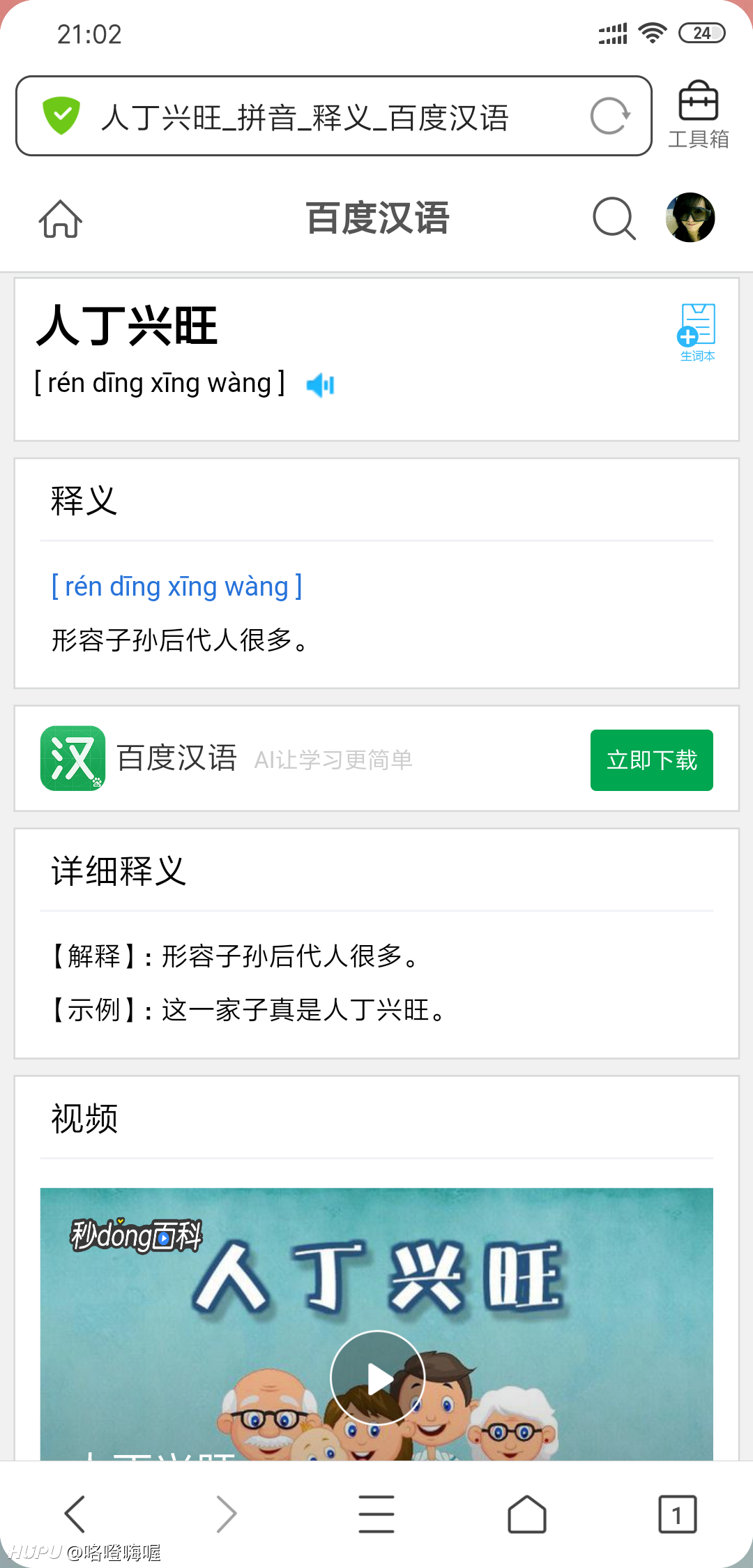Tap the 立即下载 button
The image size is (753, 1568).
pos(652,760)
